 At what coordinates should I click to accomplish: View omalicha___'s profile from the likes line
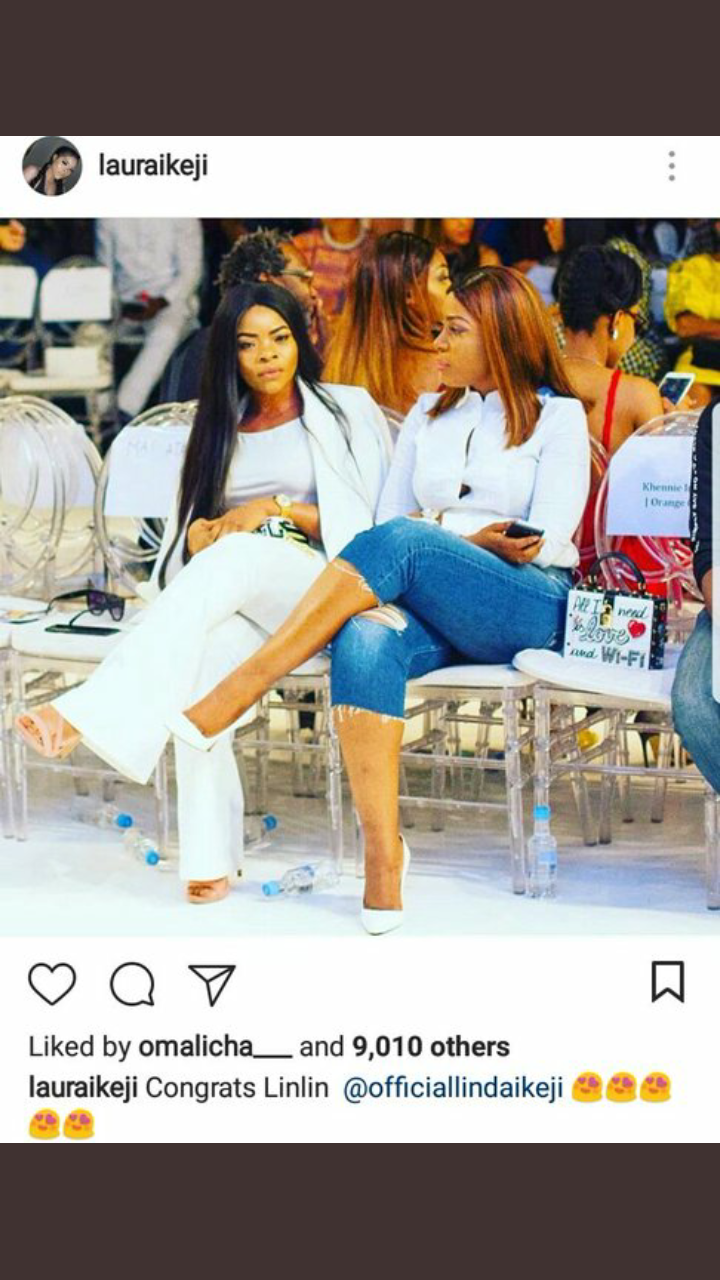click(x=215, y=1047)
